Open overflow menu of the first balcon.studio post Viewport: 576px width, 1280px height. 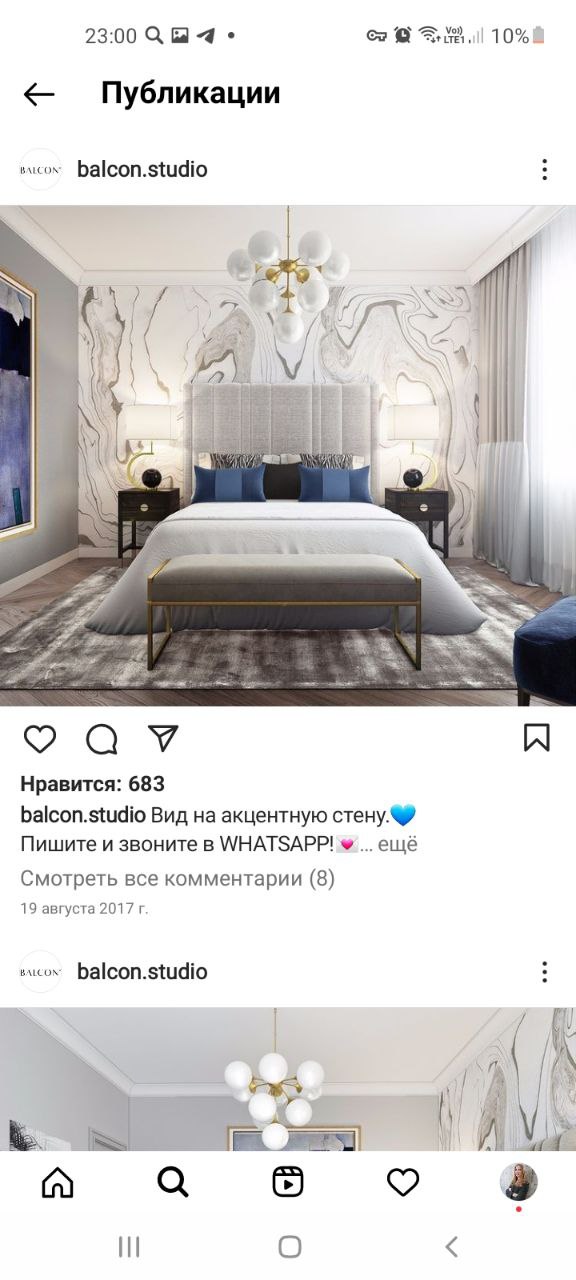544,169
